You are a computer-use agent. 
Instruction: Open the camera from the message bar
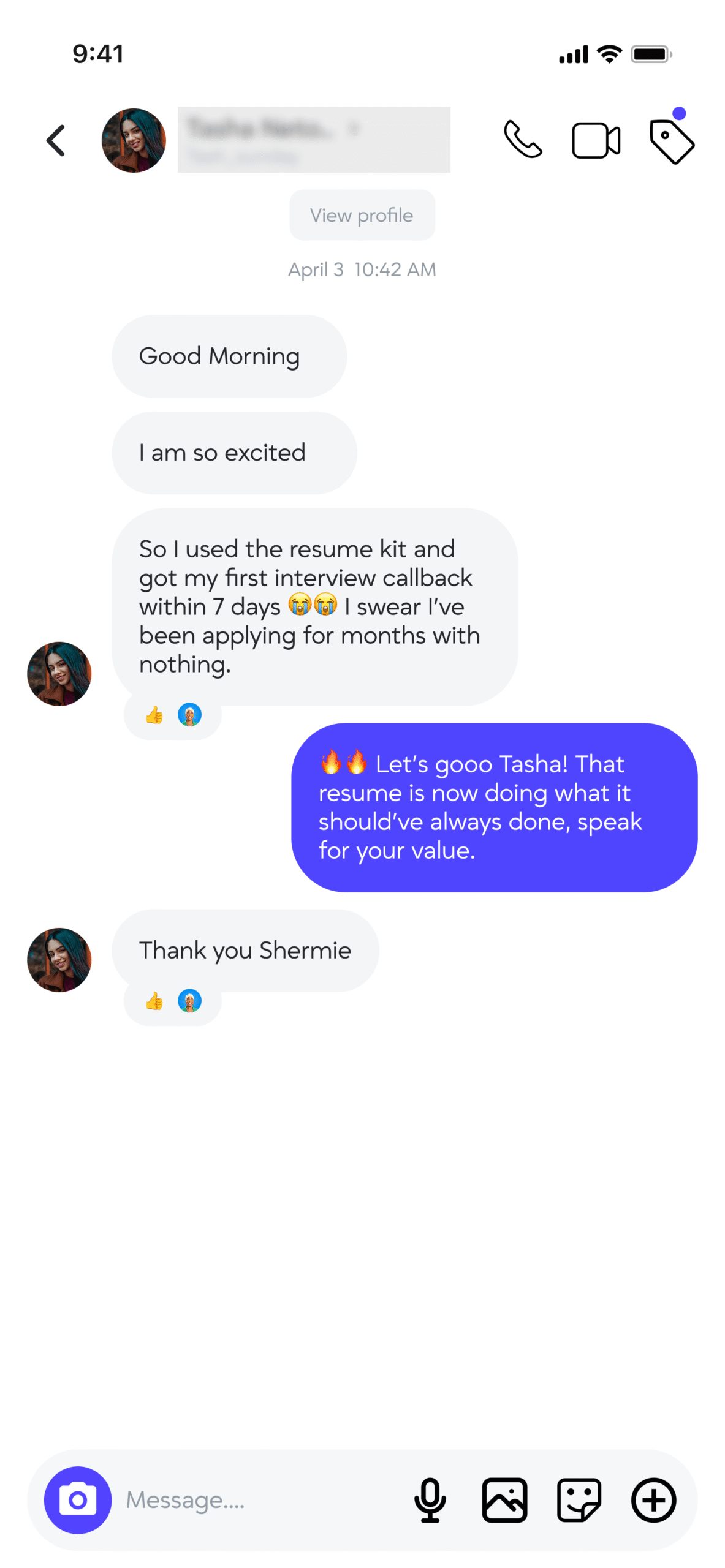coord(78,1499)
